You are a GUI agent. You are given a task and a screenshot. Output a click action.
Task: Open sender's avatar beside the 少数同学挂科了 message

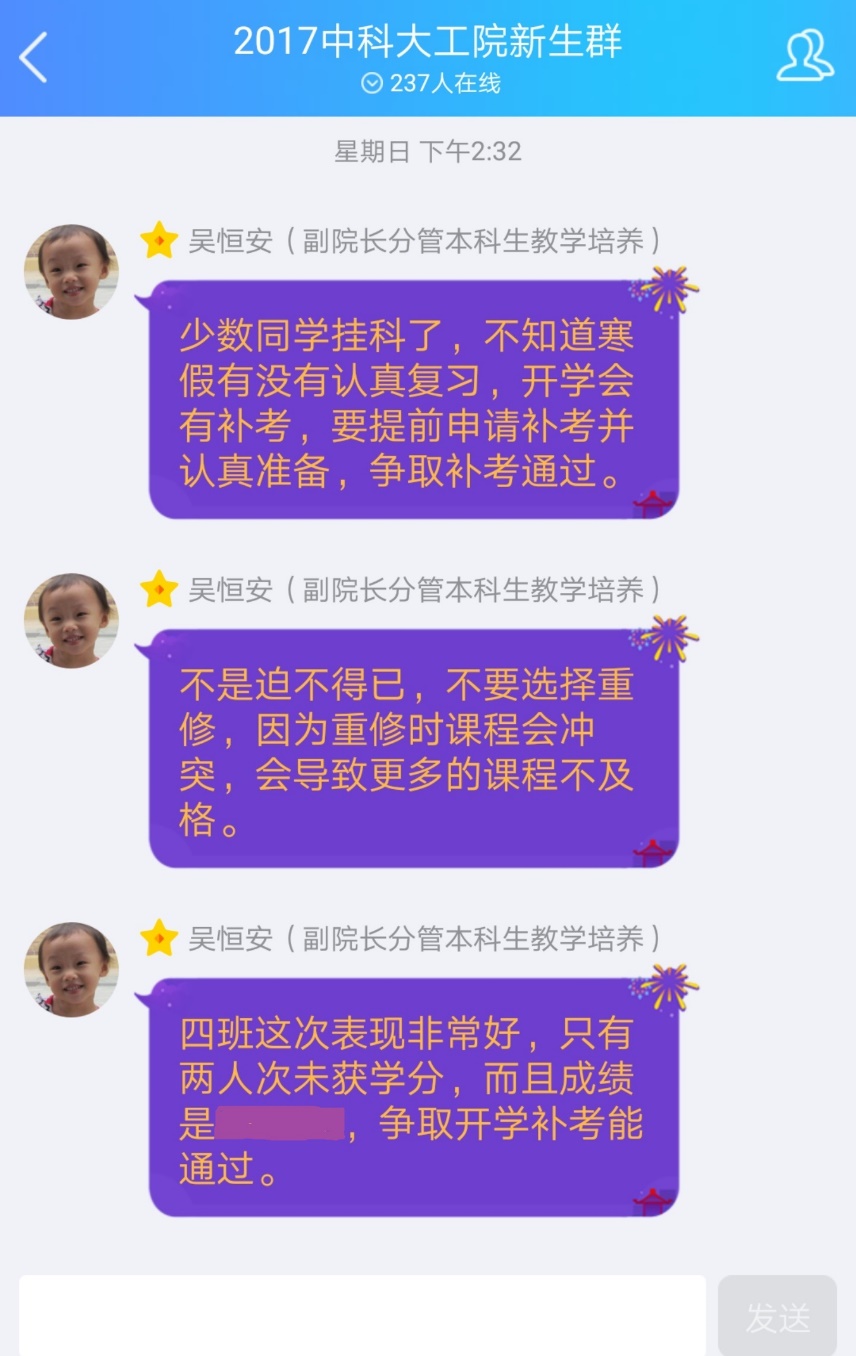pyautogui.click(x=71, y=272)
